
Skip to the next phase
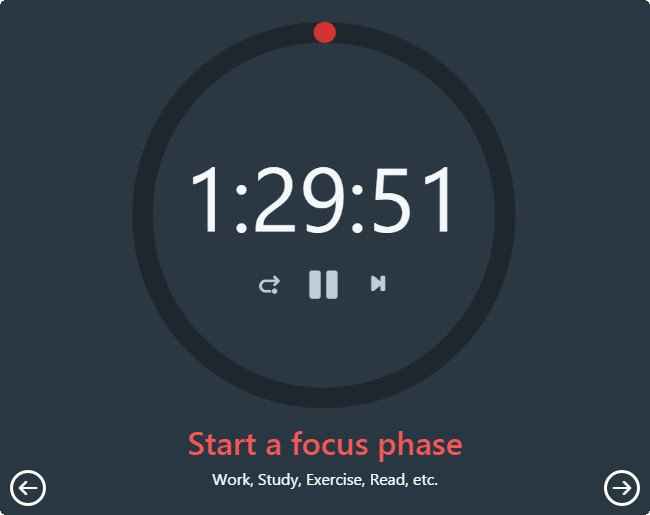click(377, 285)
